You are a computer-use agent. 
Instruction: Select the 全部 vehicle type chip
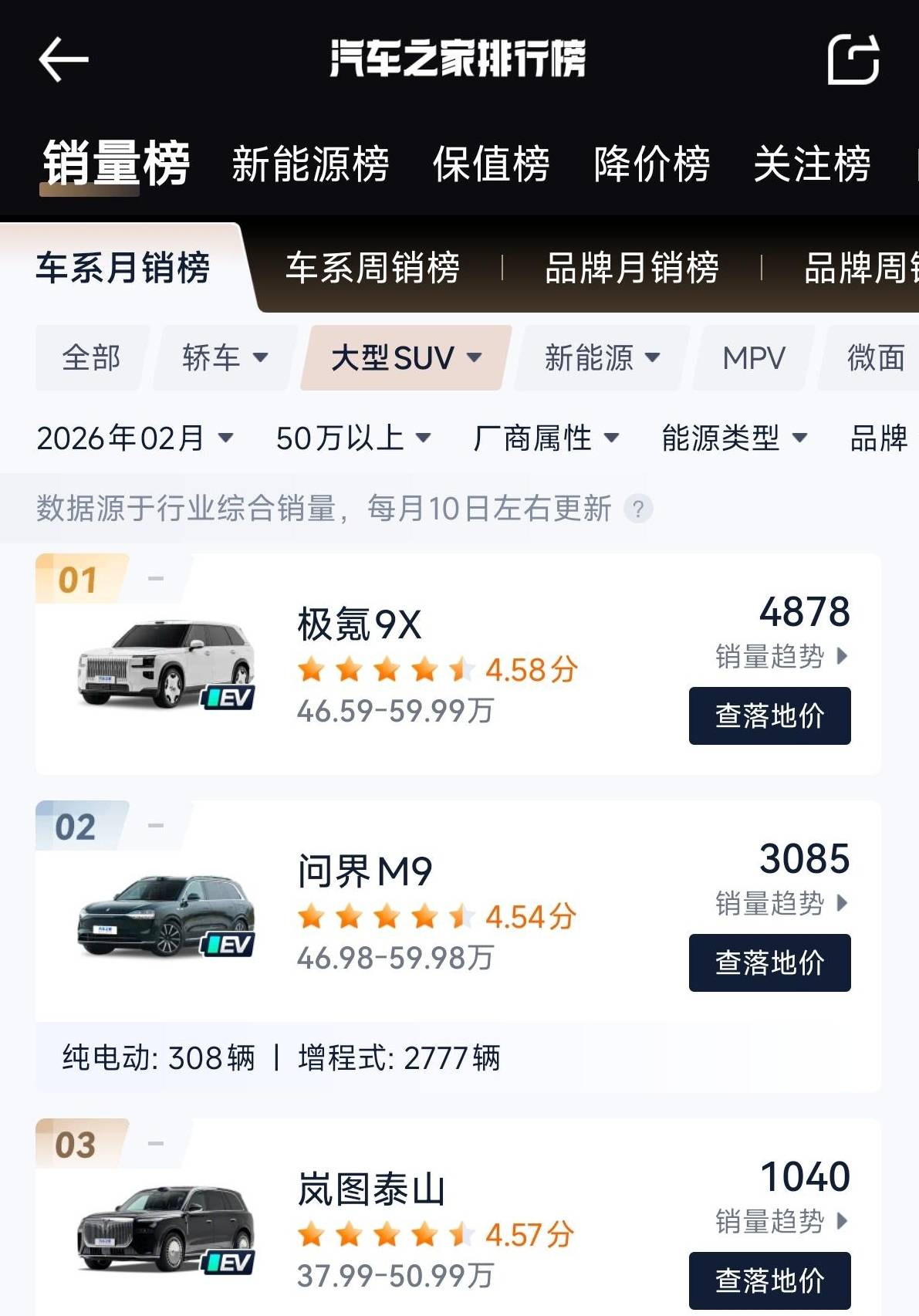pyautogui.click(x=91, y=358)
